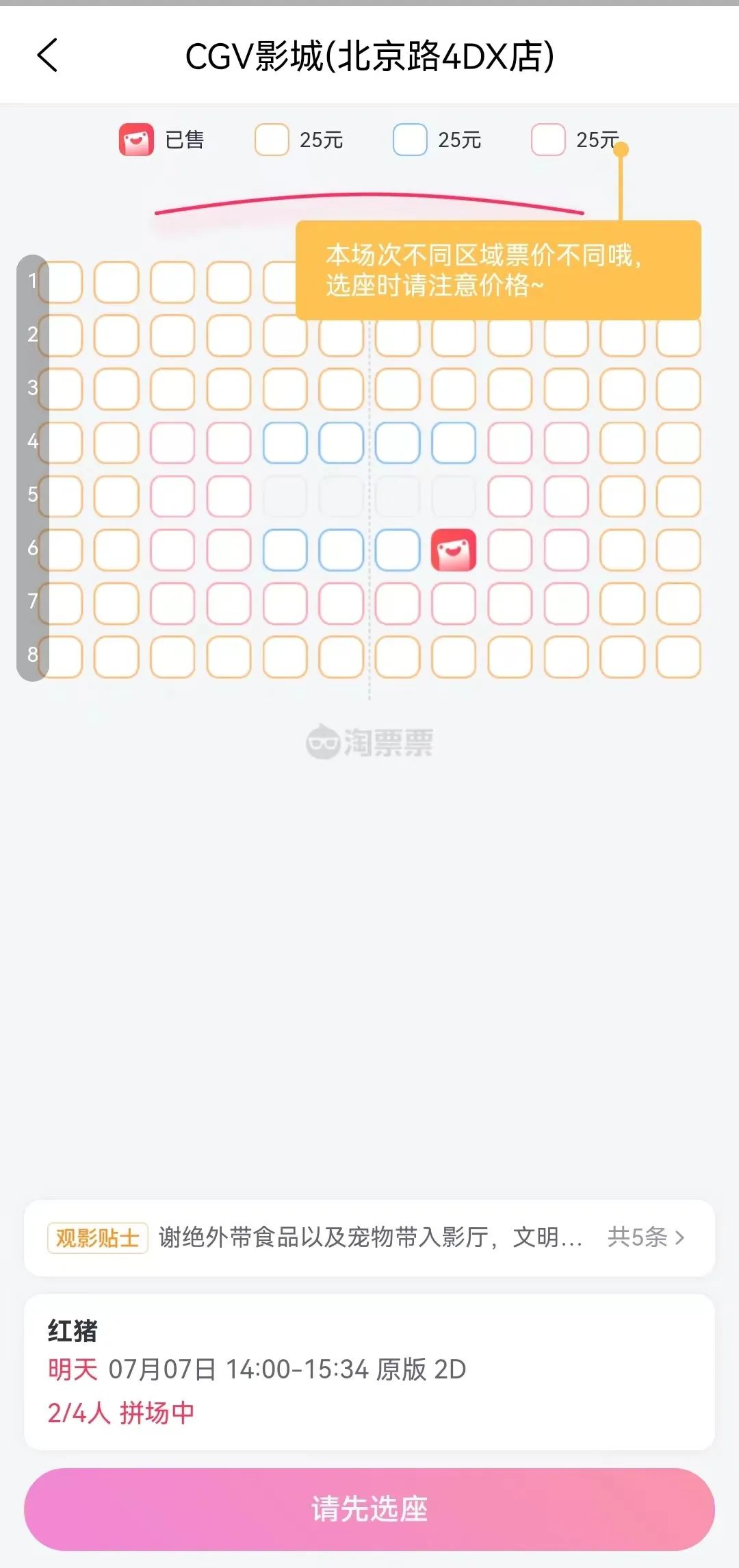Select the last seat in row 7

coord(678,604)
